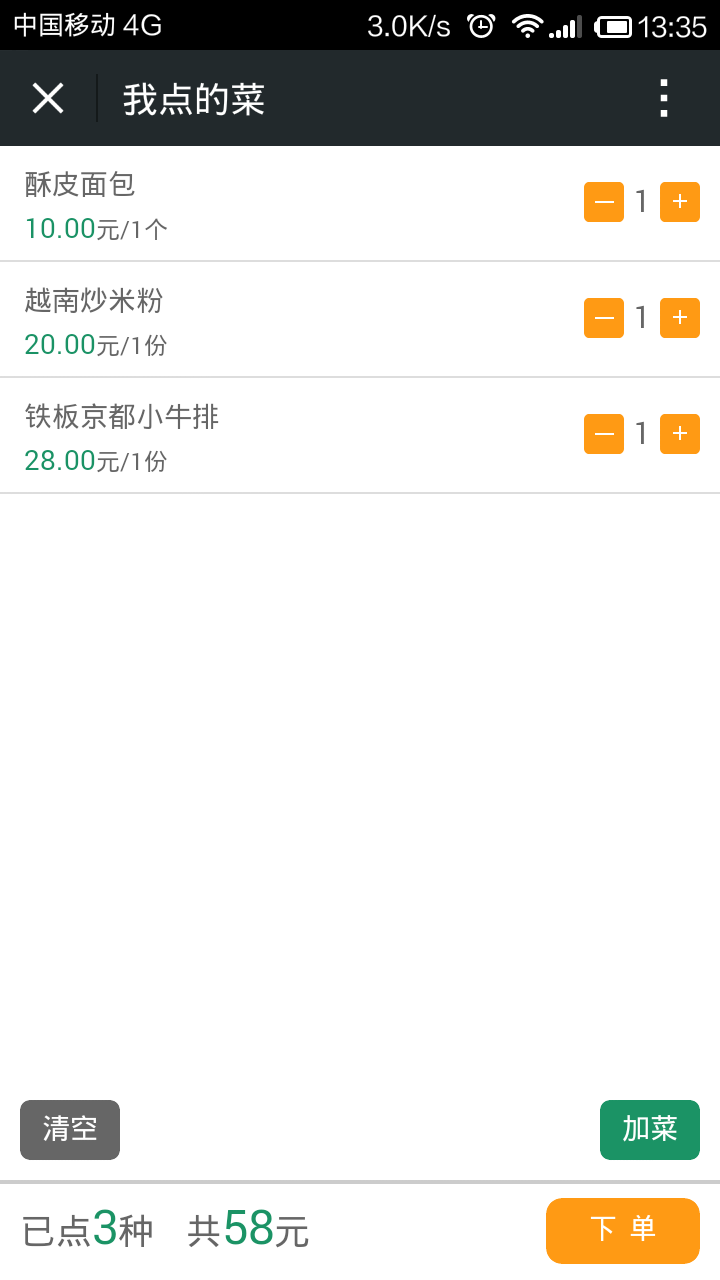Submit the order with 下单
The image size is (720, 1280).
pos(623,1231)
